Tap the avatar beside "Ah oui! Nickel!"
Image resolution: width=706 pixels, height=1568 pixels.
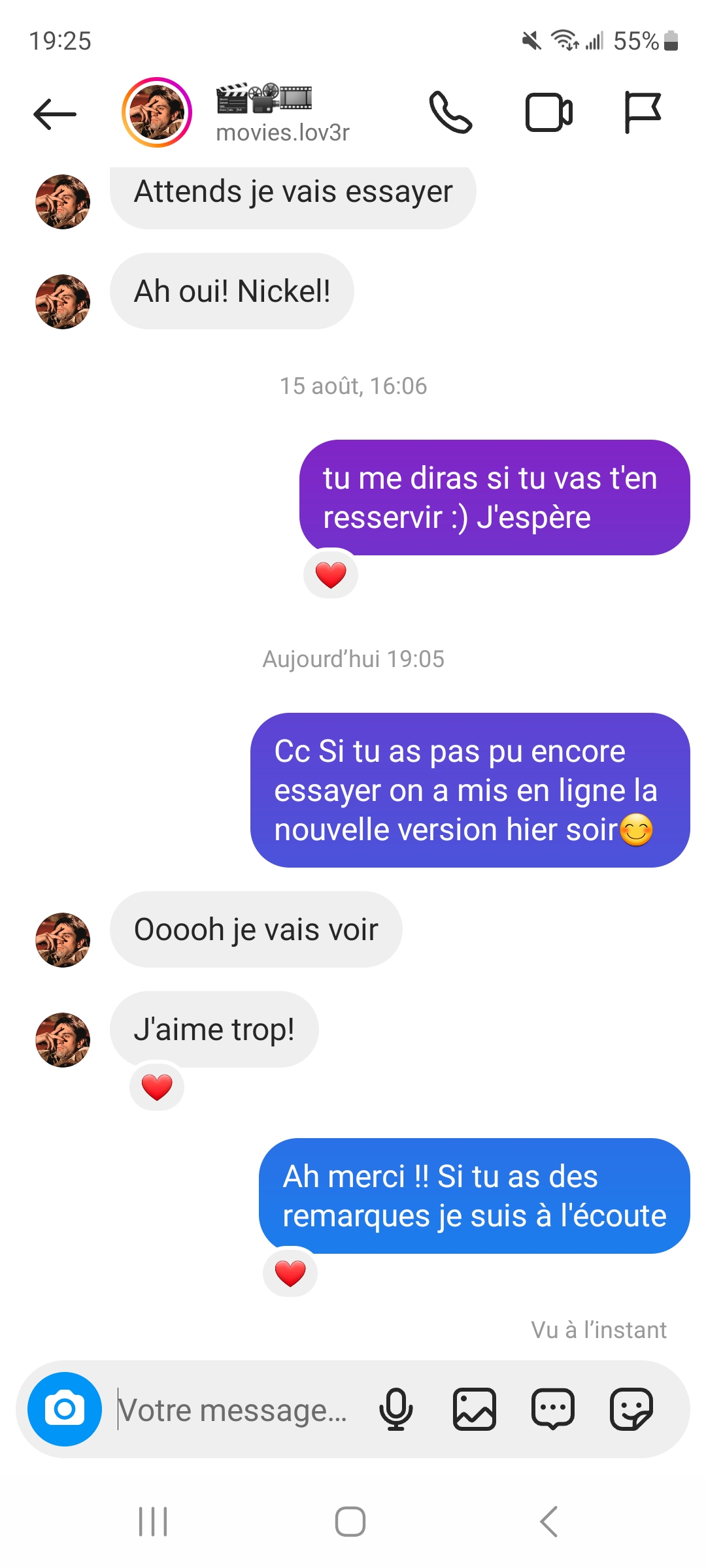pos(63,302)
